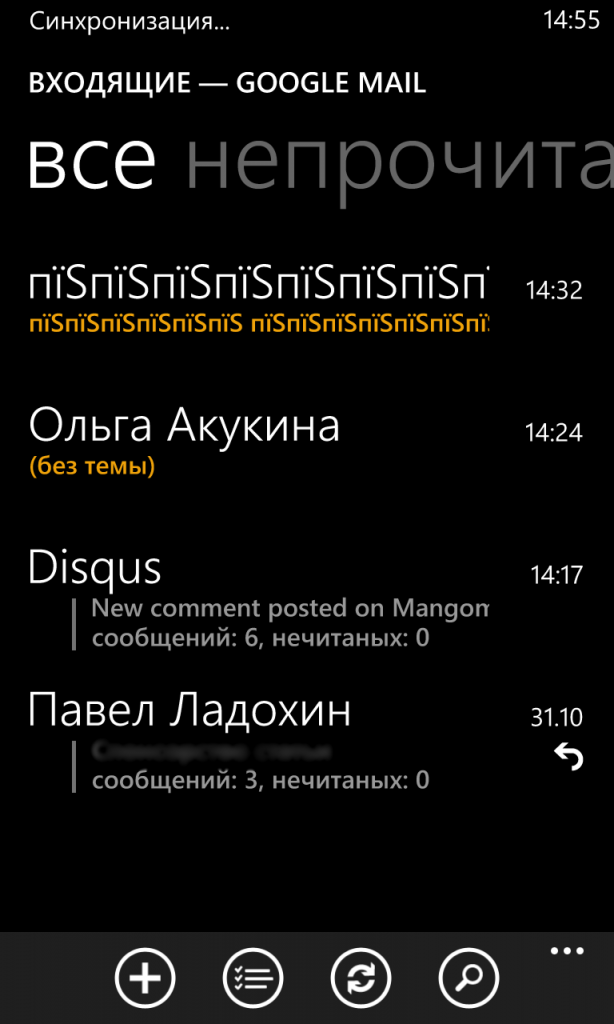This screenshot has width=614, height=1024.
Task: Open the Disqus conversation thread
Action: (258, 595)
